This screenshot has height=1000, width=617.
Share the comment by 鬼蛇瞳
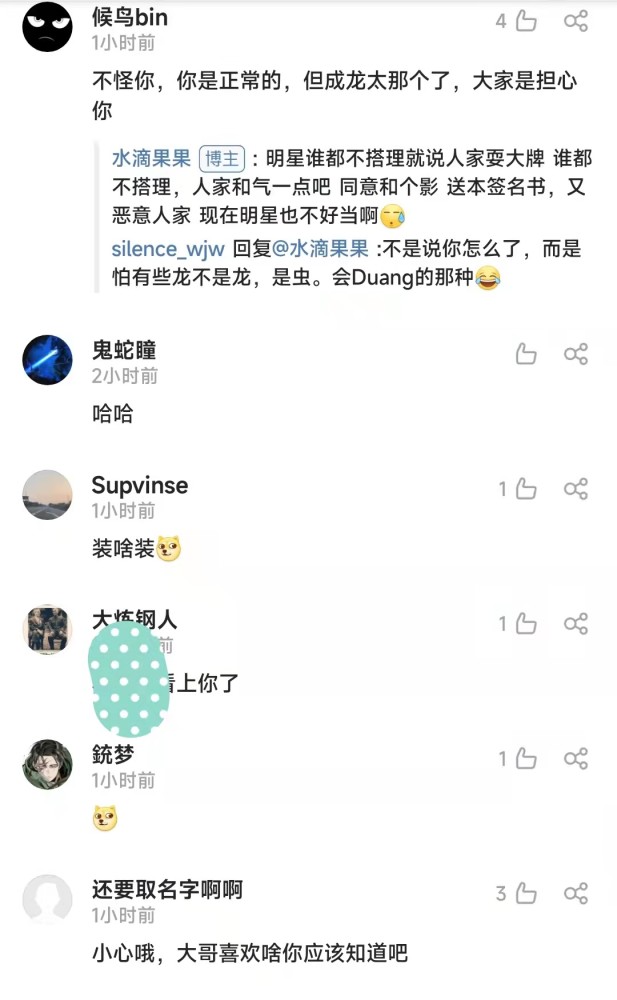click(576, 354)
